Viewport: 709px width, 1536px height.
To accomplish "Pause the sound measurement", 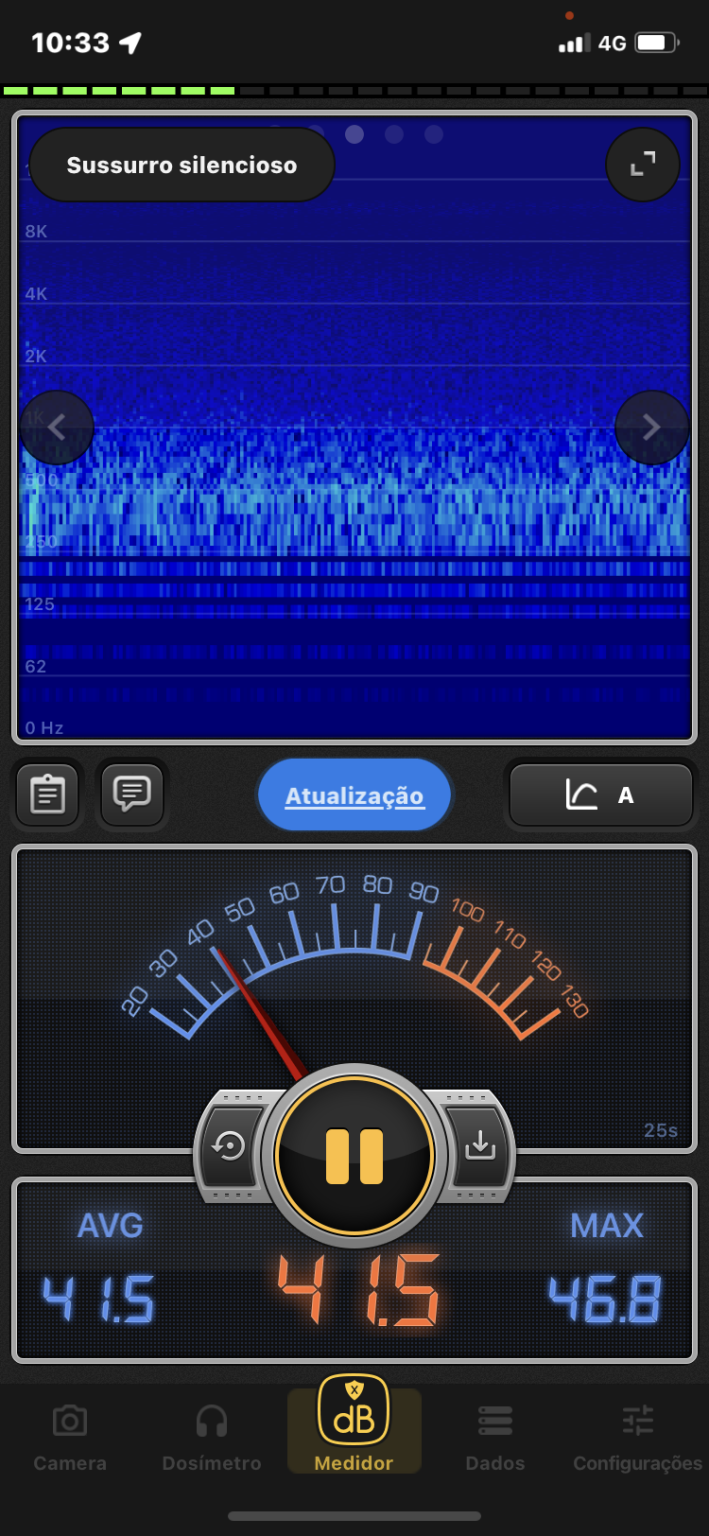I will (x=354, y=1156).
